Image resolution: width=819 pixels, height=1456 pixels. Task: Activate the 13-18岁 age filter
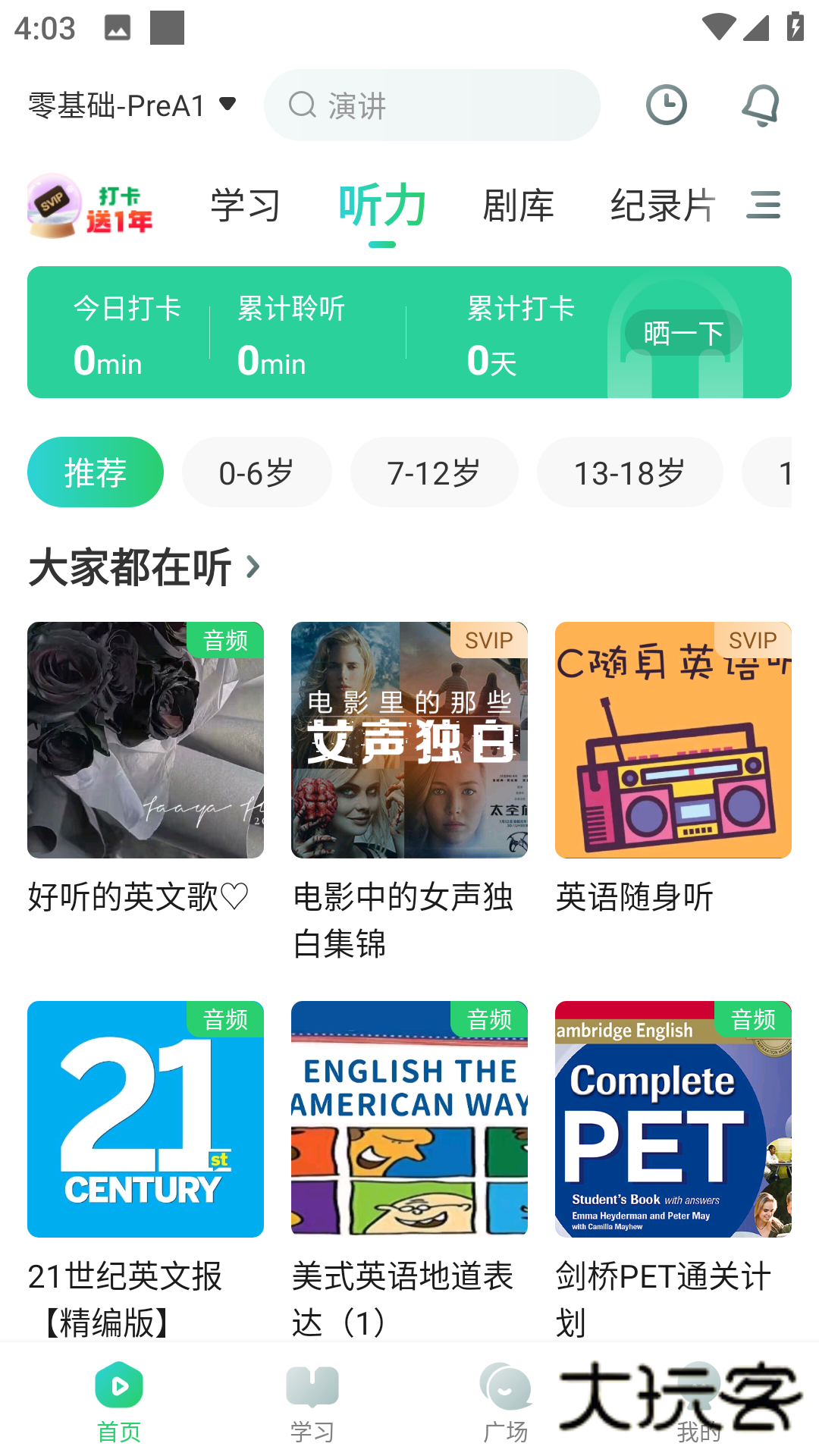coord(629,471)
